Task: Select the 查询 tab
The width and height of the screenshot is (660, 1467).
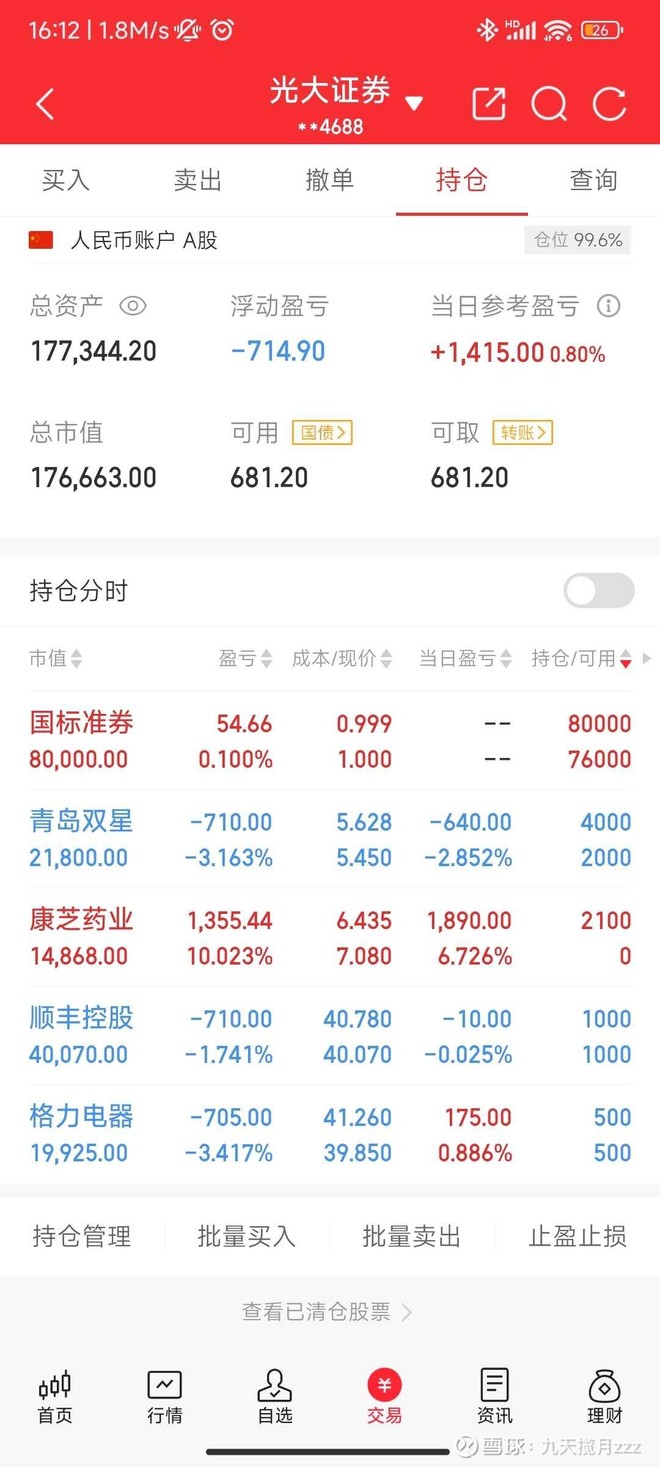Action: (x=593, y=180)
